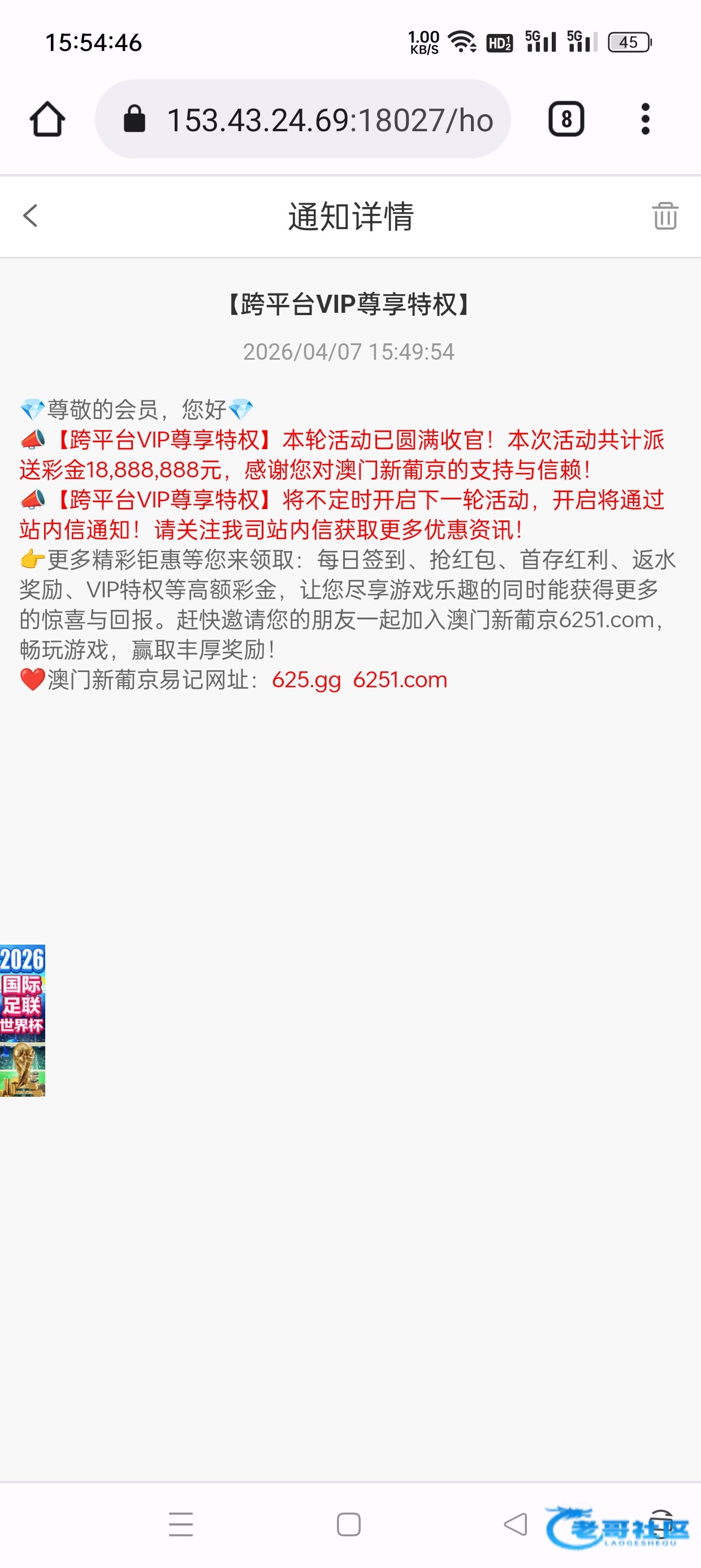Image resolution: width=701 pixels, height=1568 pixels.
Task: Open the 2026 World Cup floating banner
Action: pos(23,1020)
